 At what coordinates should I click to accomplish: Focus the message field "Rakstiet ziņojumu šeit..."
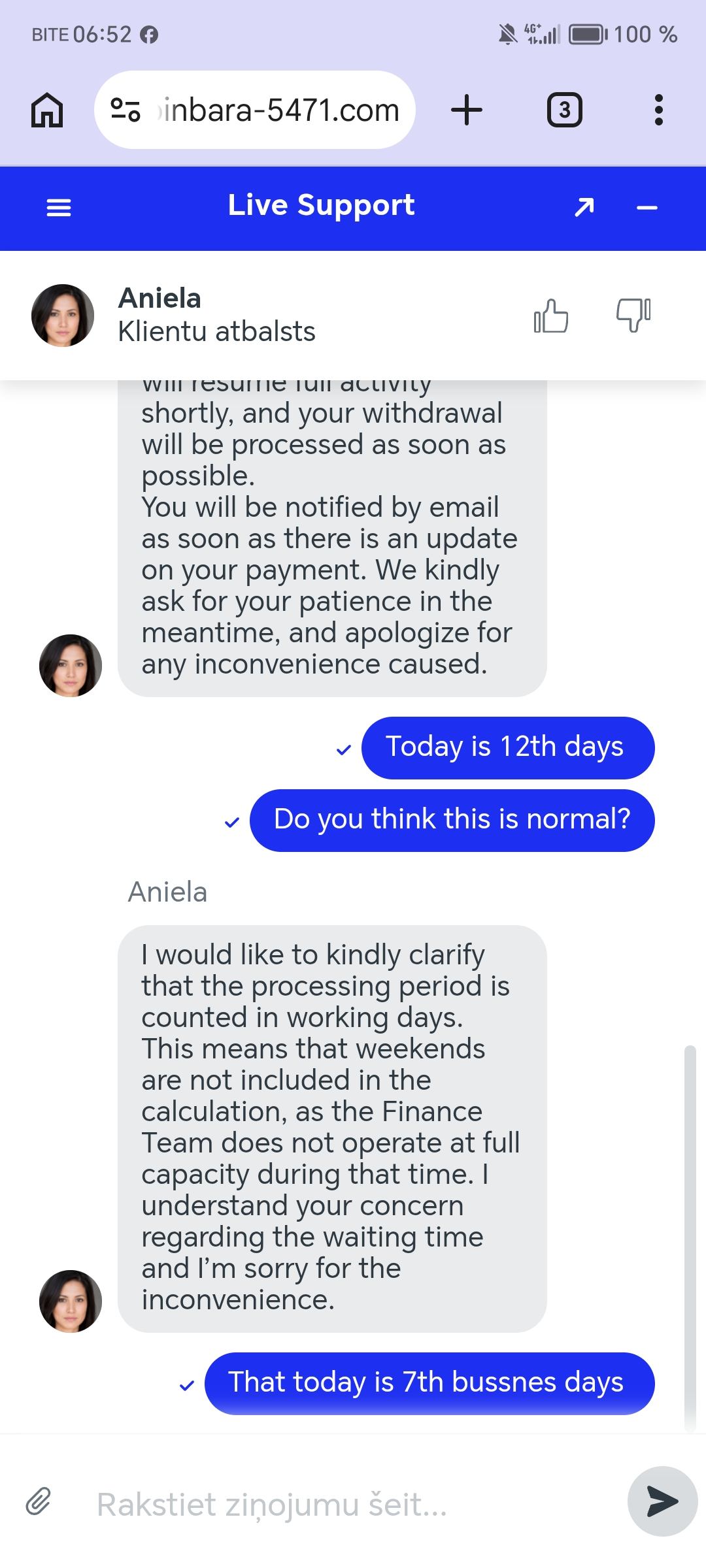346,1504
